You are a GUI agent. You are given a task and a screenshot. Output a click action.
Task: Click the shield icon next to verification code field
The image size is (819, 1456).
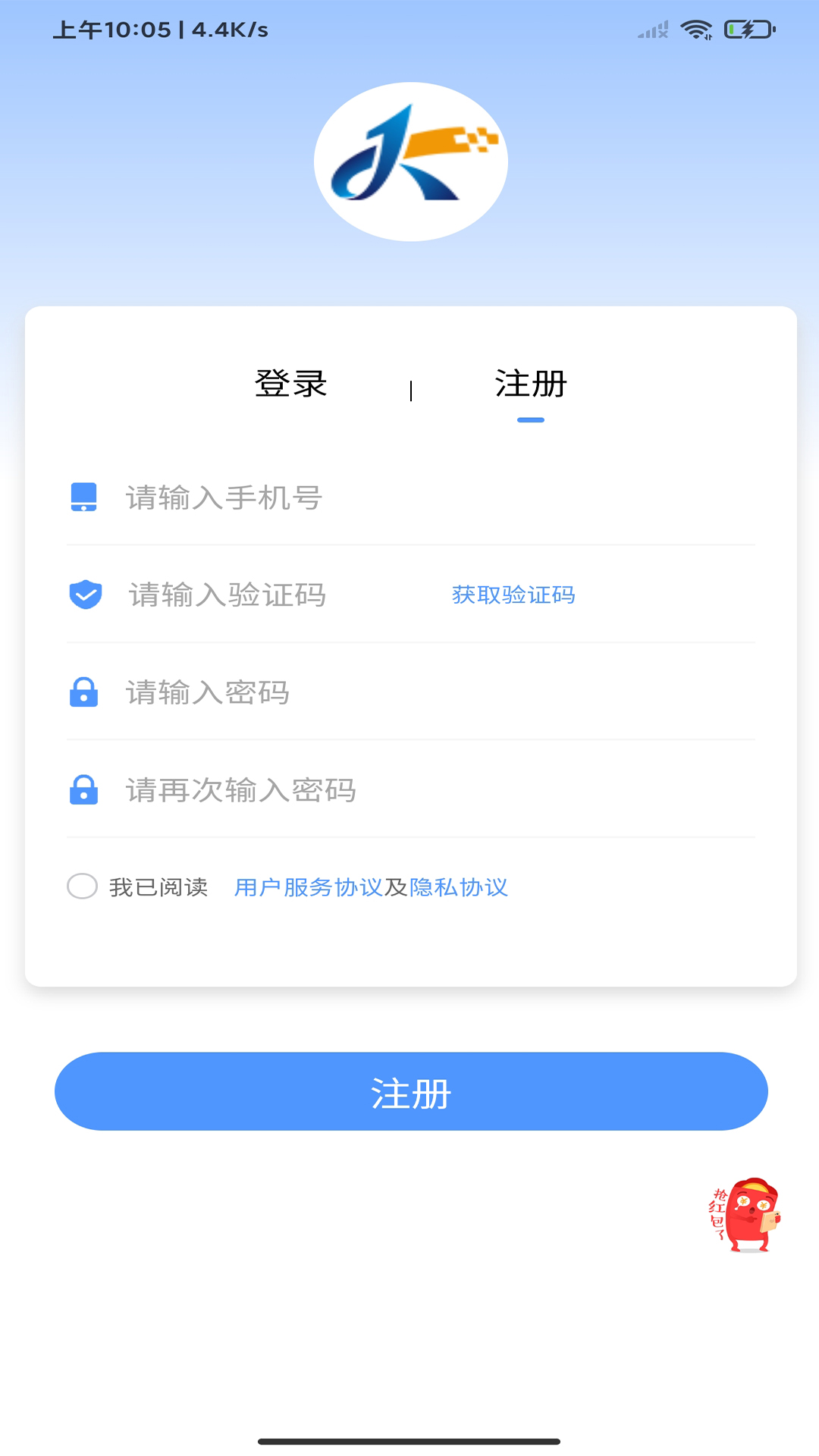(84, 595)
